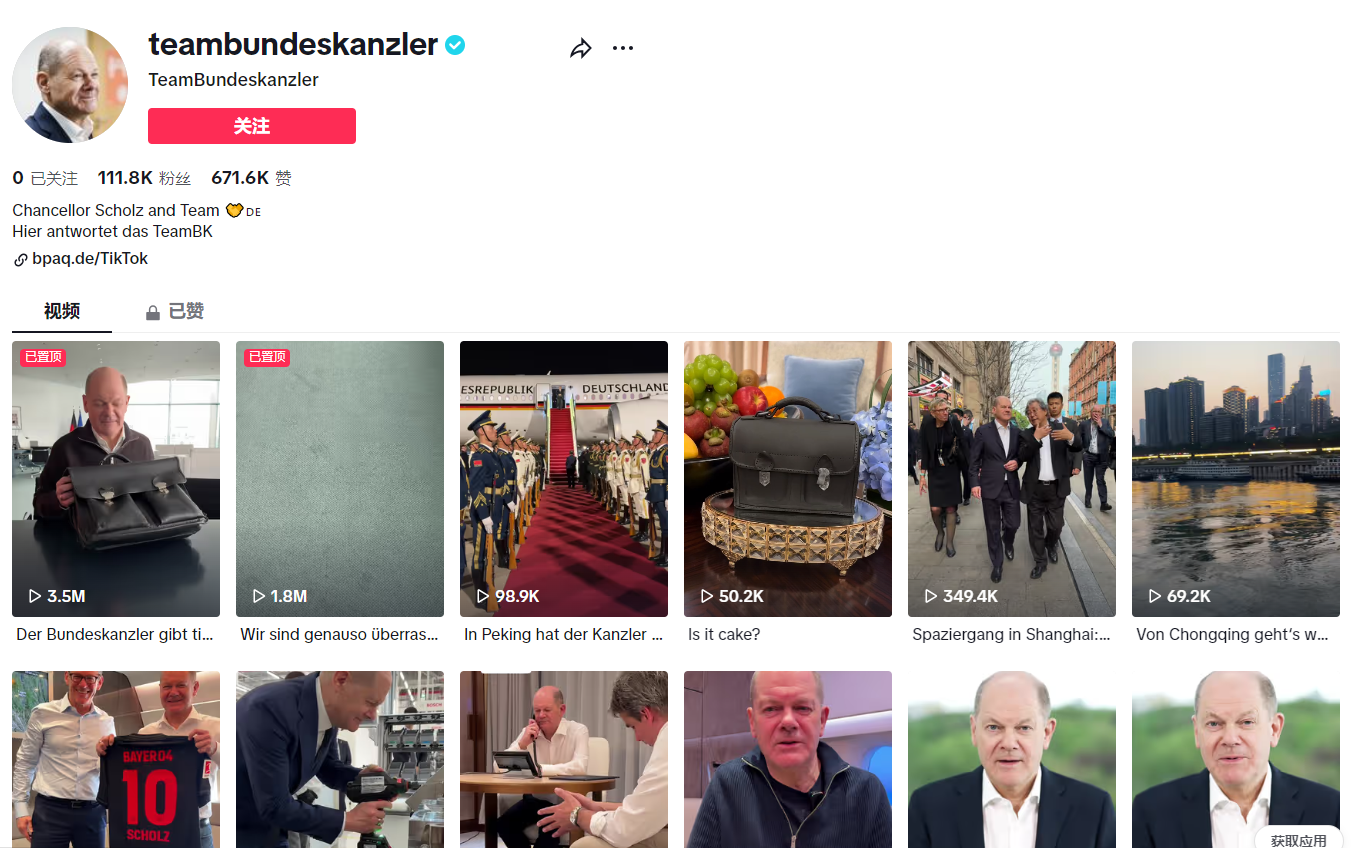Play the Von Chongqing video

1236,478
